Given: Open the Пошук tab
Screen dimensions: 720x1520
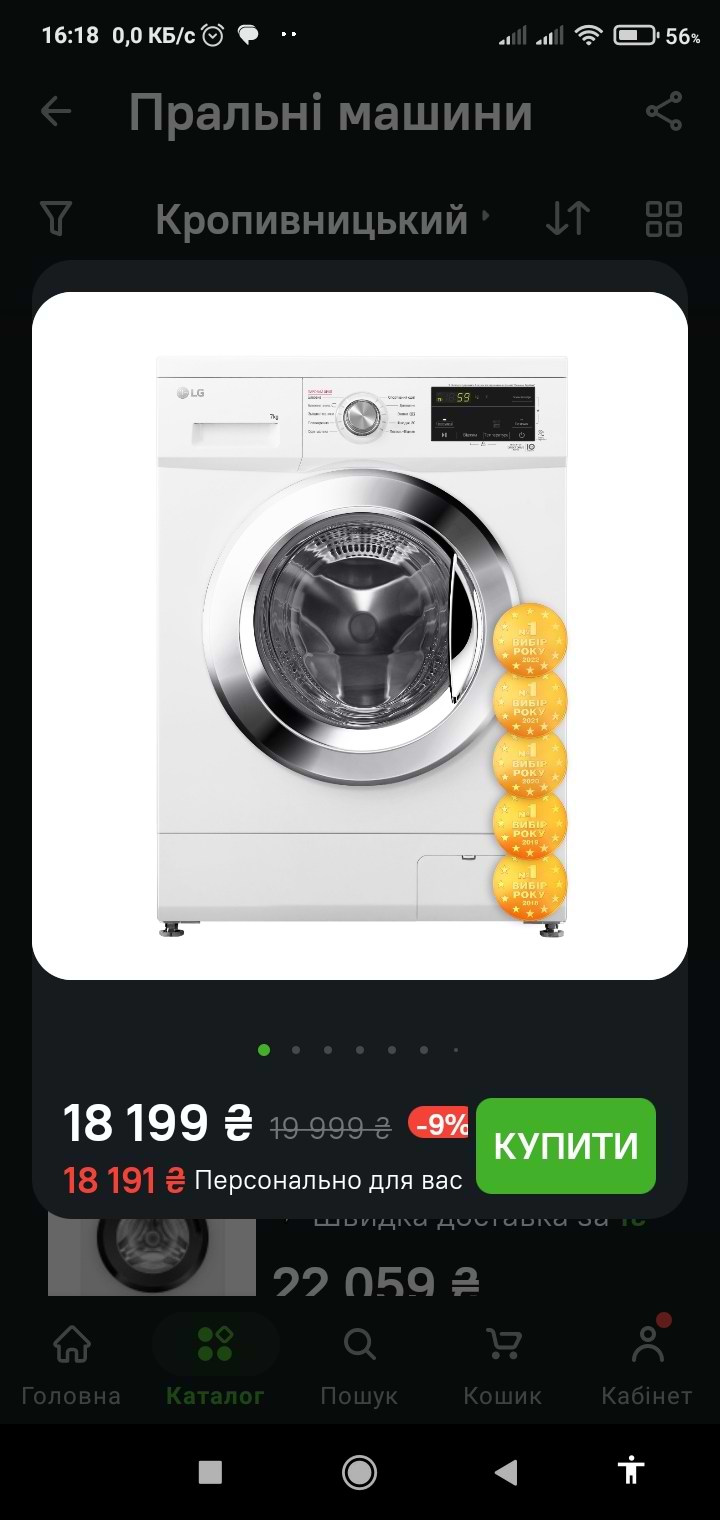Looking at the screenshot, I should (x=359, y=1364).
